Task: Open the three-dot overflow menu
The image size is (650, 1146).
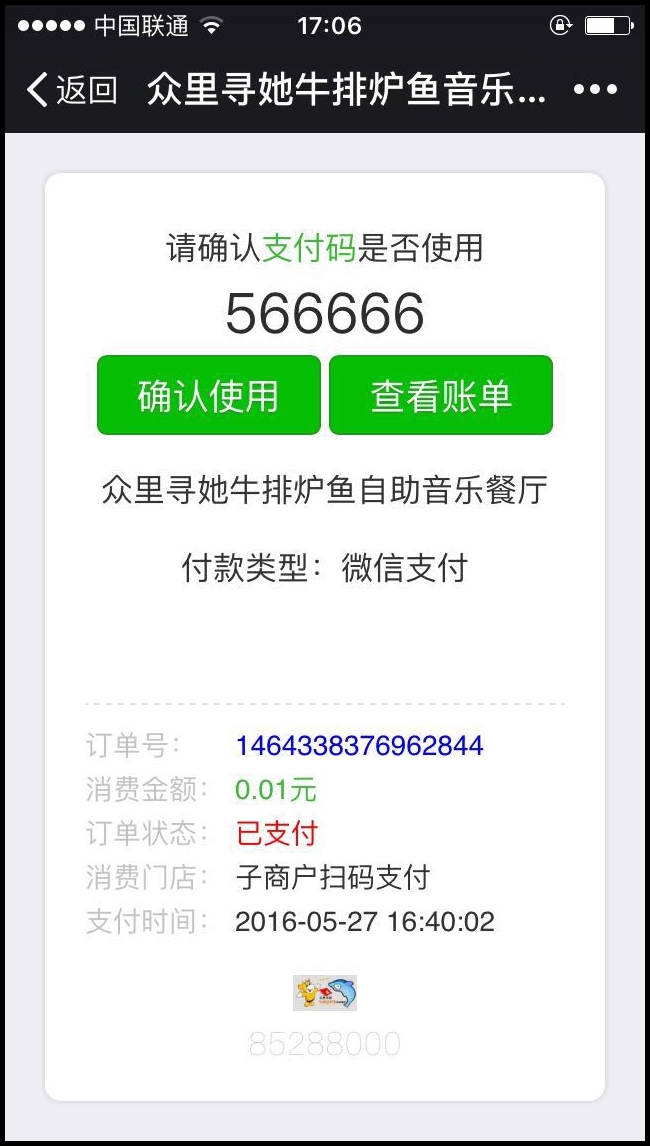Action: tap(595, 90)
